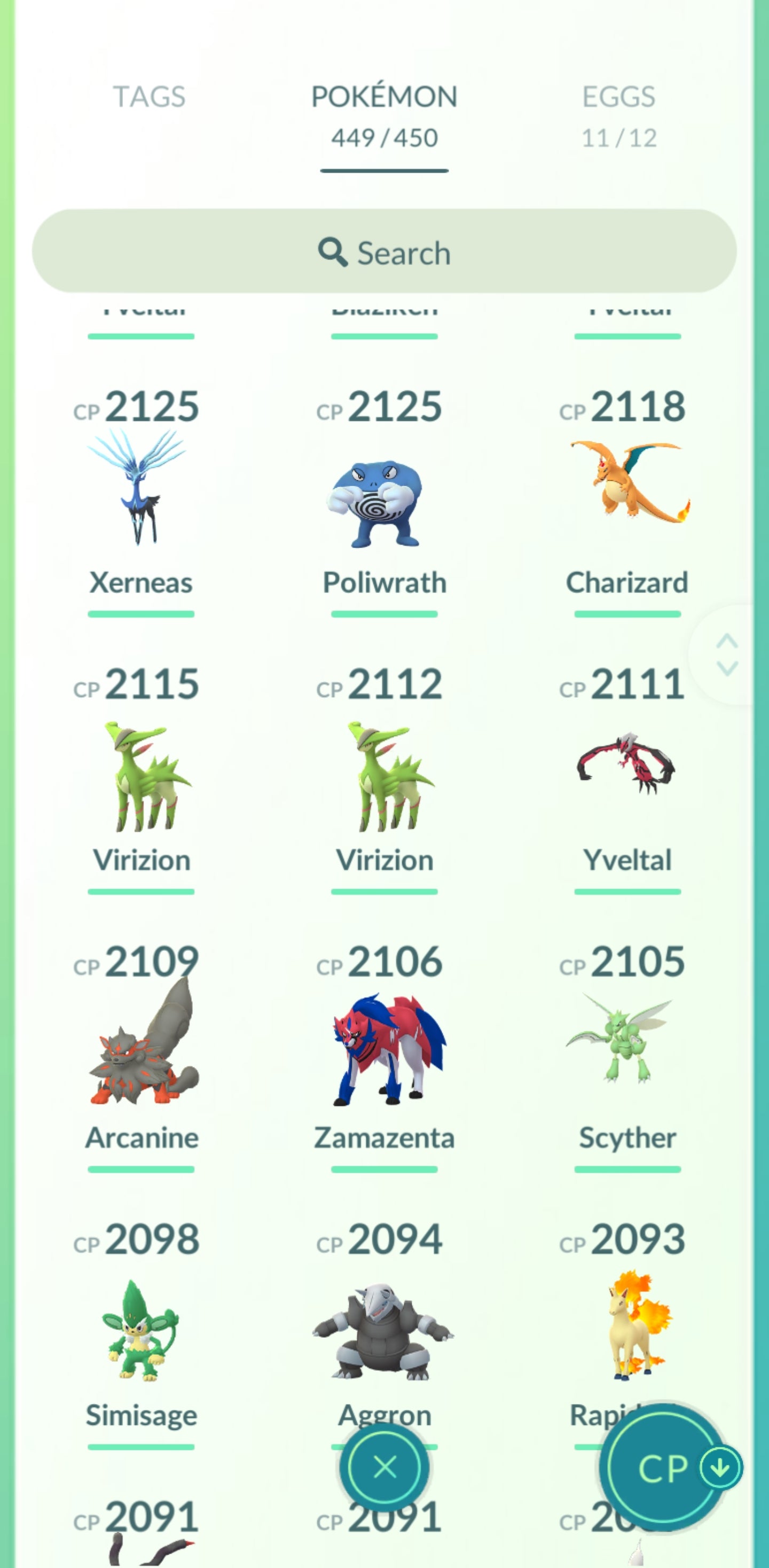Open Virizion with CP 2112
The height and width of the screenshot is (1568, 769).
click(384, 776)
